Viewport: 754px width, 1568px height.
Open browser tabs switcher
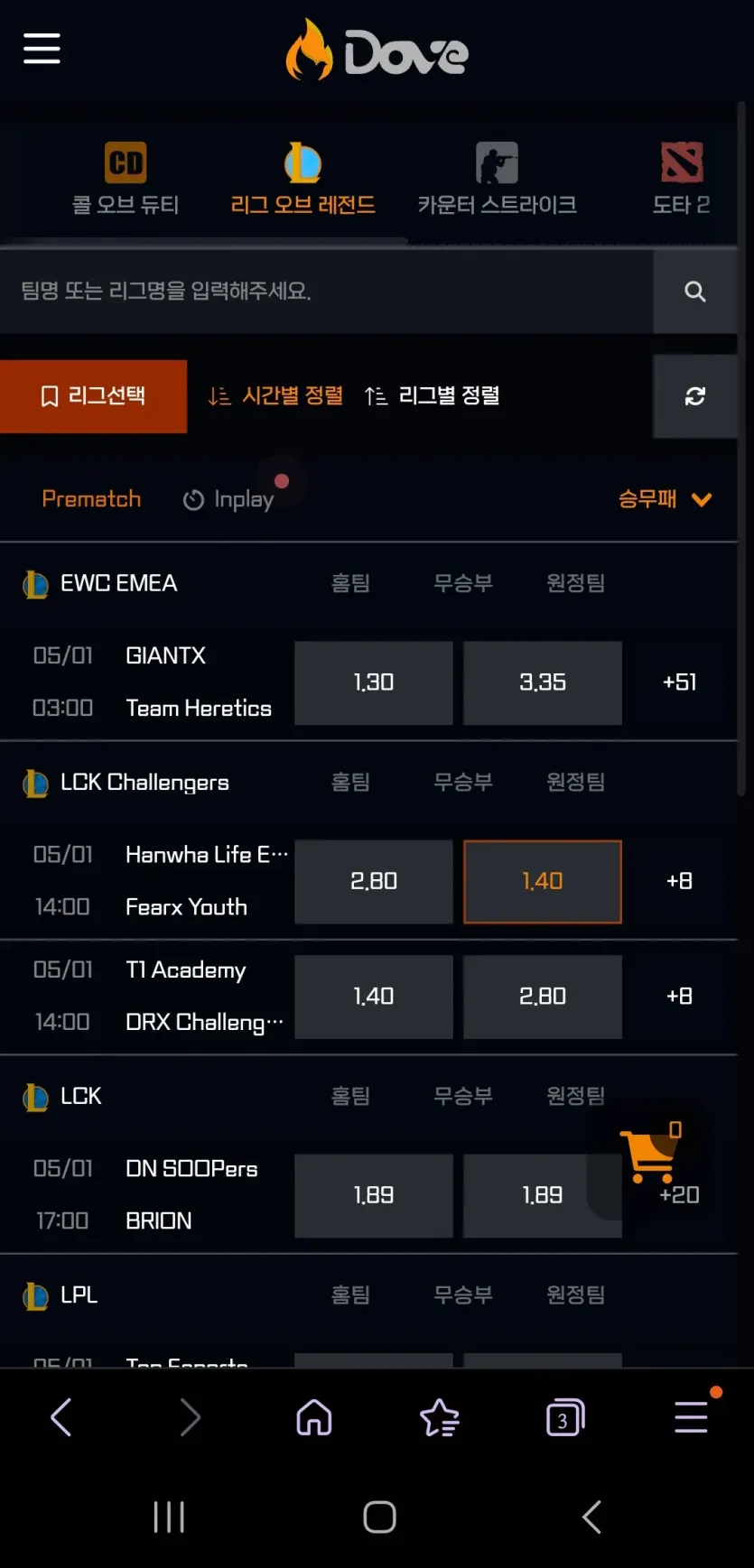click(565, 1417)
